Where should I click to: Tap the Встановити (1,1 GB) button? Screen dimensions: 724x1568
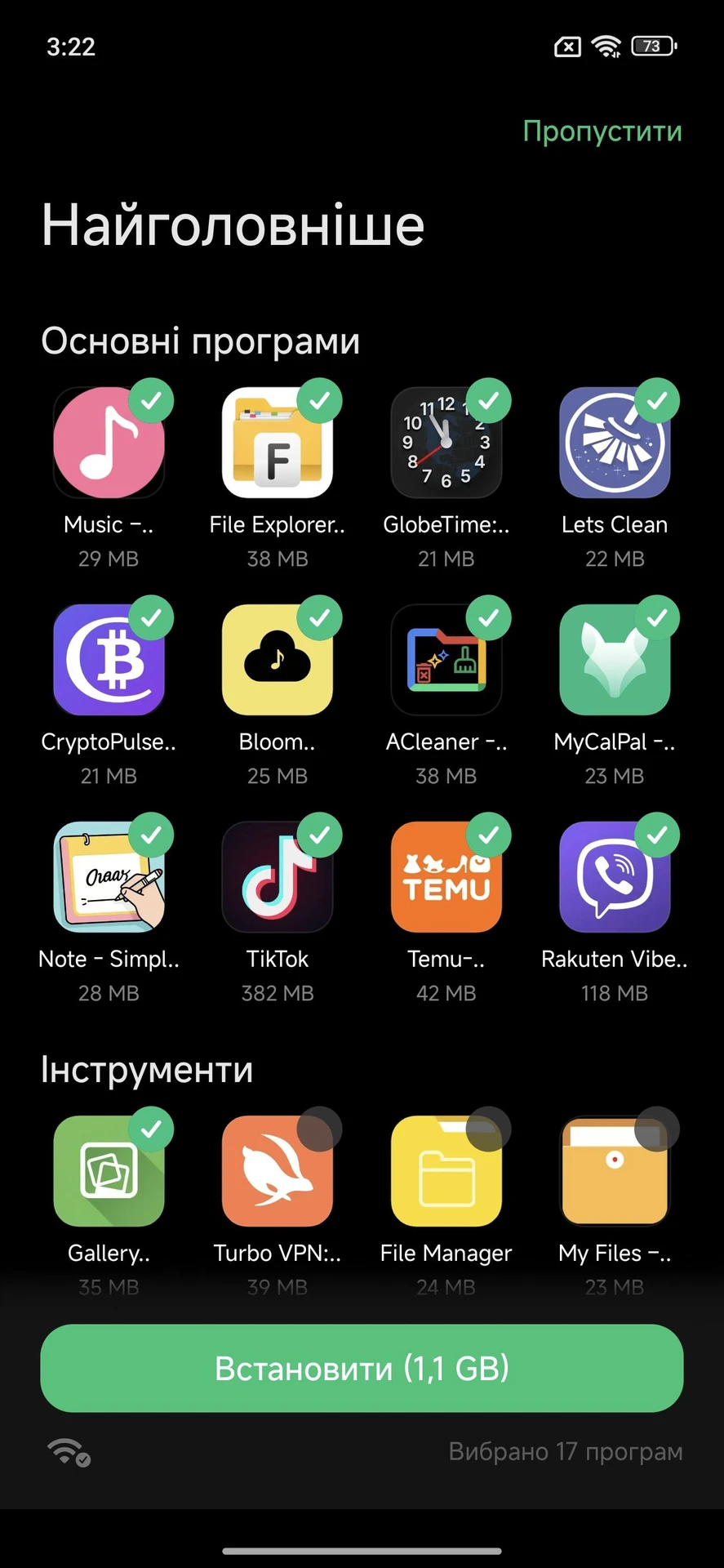[362, 1368]
